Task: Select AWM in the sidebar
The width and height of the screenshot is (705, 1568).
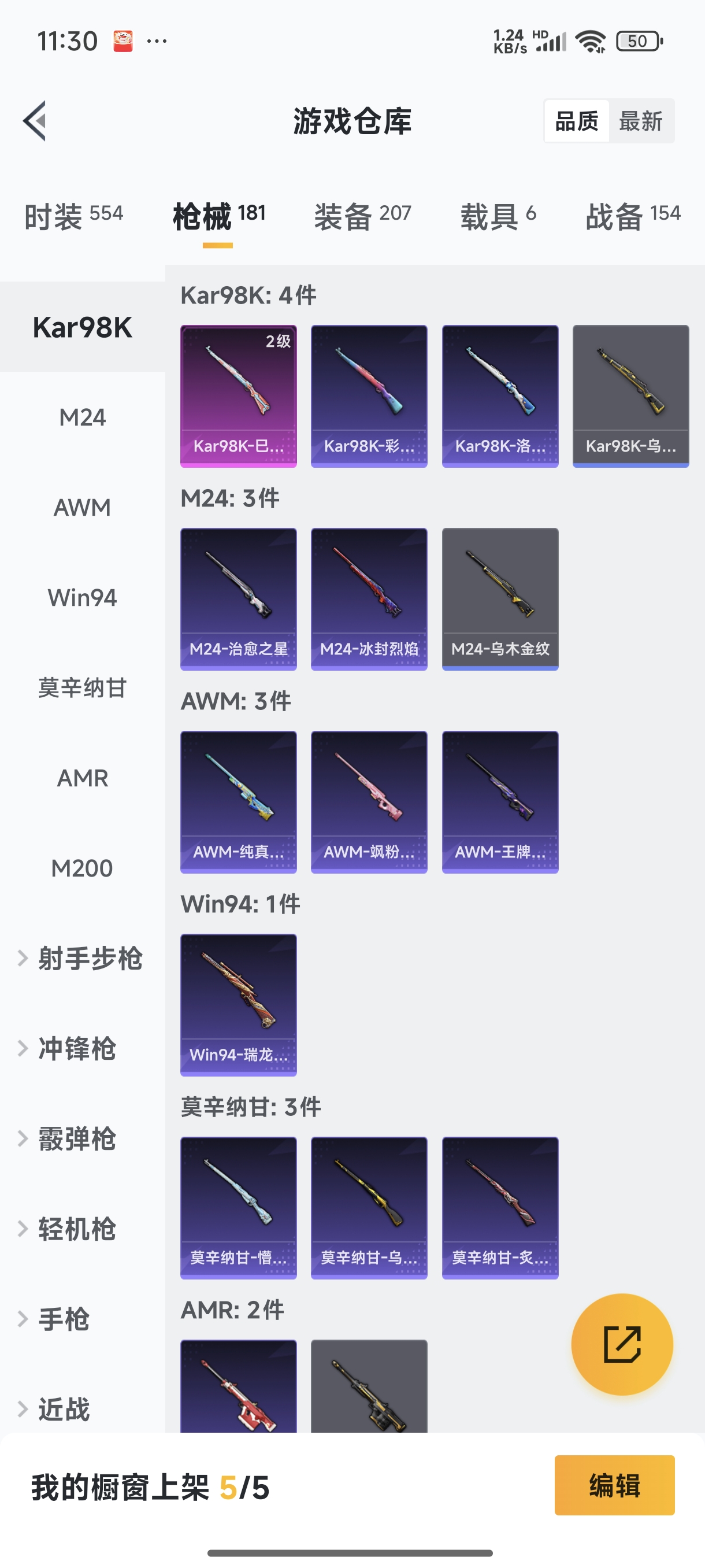Action: (x=83, y=507)
